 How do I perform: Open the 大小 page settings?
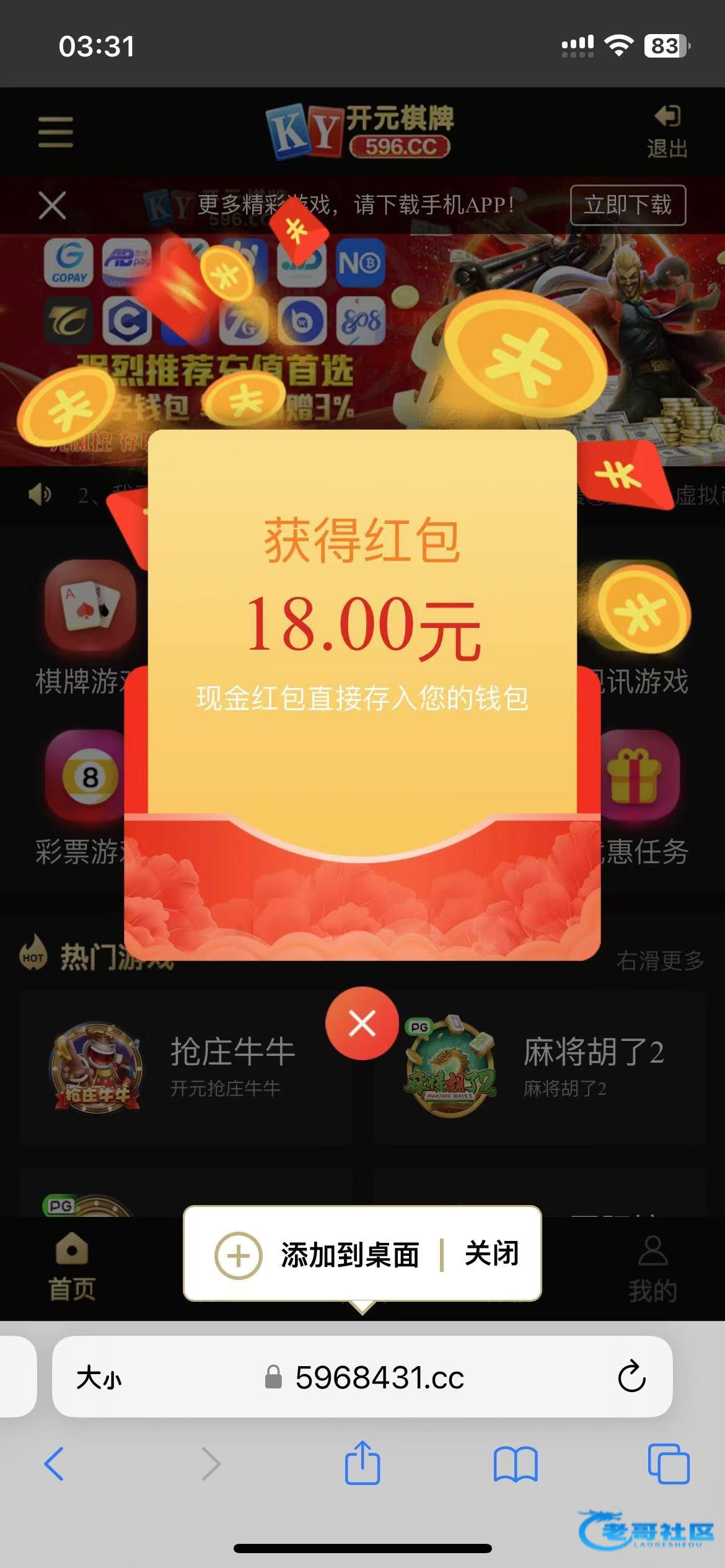pyautogui.click(x=99, y=1378)
